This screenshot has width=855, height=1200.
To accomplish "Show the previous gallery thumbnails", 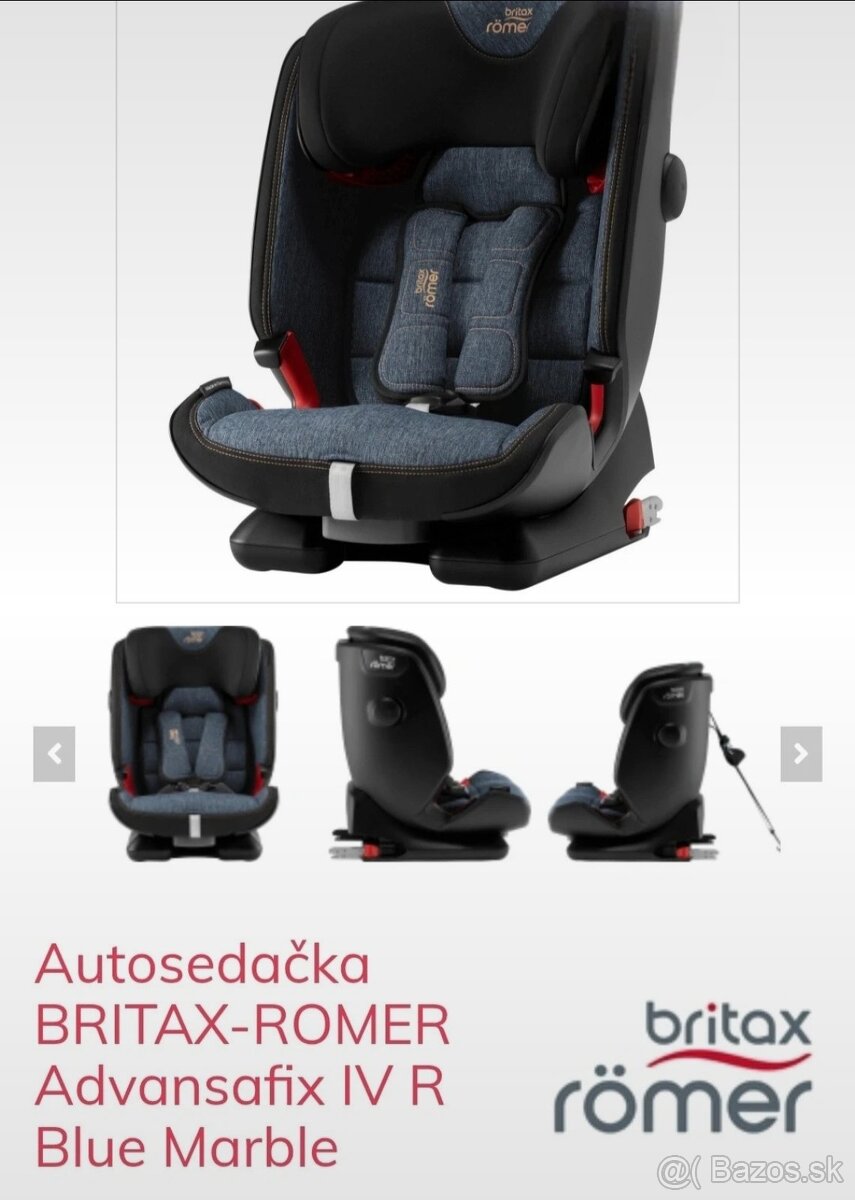I will (54, 754).
